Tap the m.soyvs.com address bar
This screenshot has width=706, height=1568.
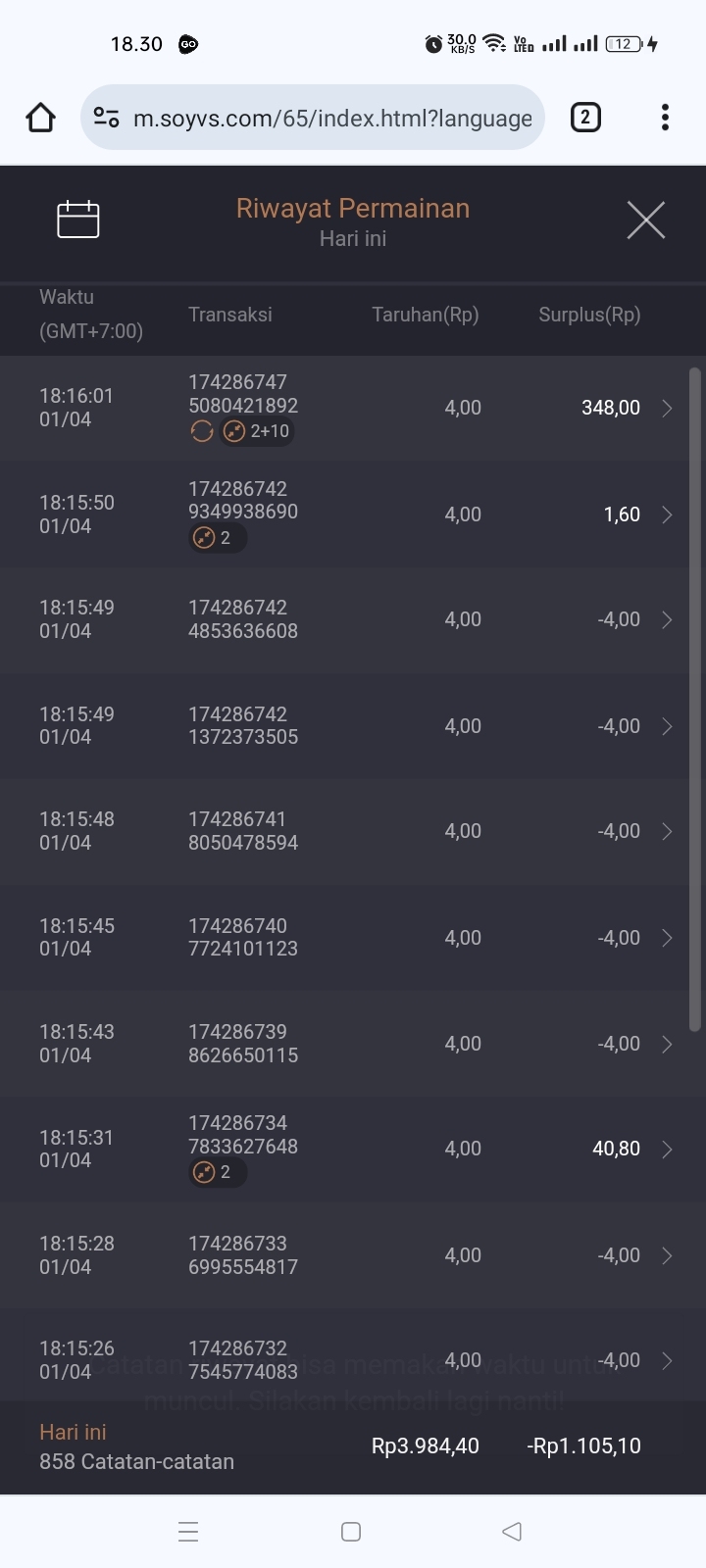click(x=314, y=119)
